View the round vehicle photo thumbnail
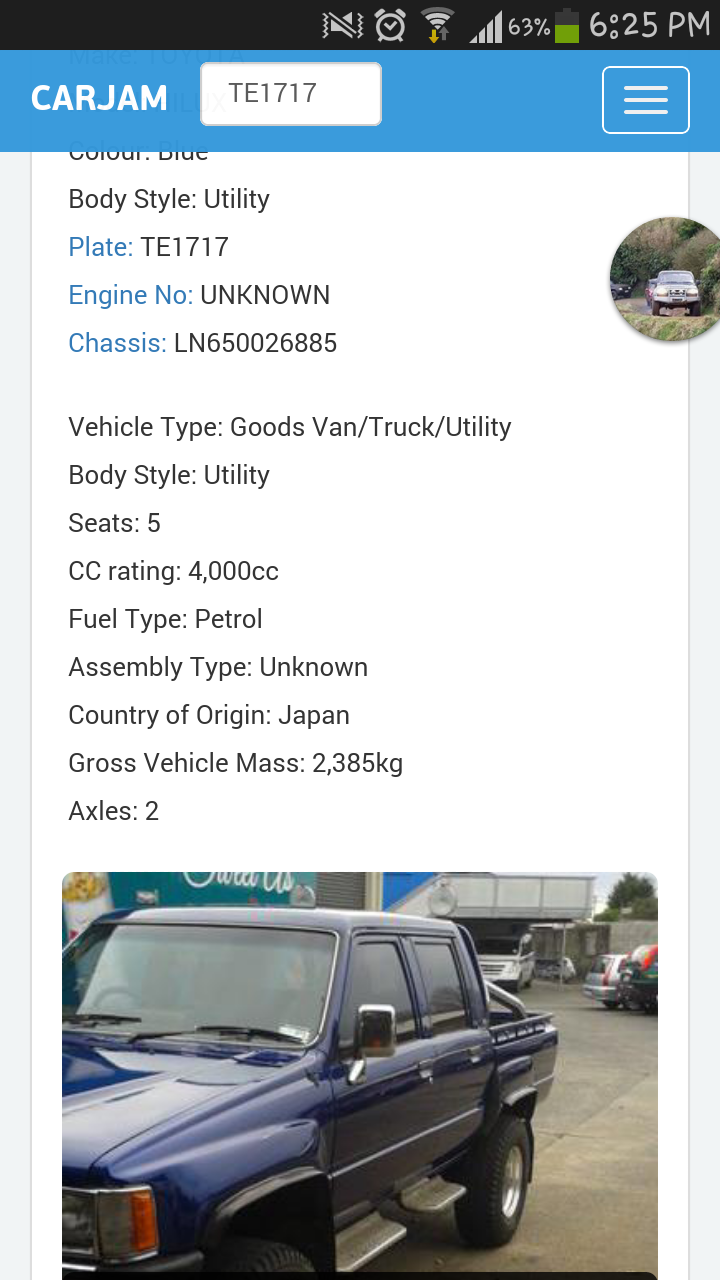 tap(668, 280)
